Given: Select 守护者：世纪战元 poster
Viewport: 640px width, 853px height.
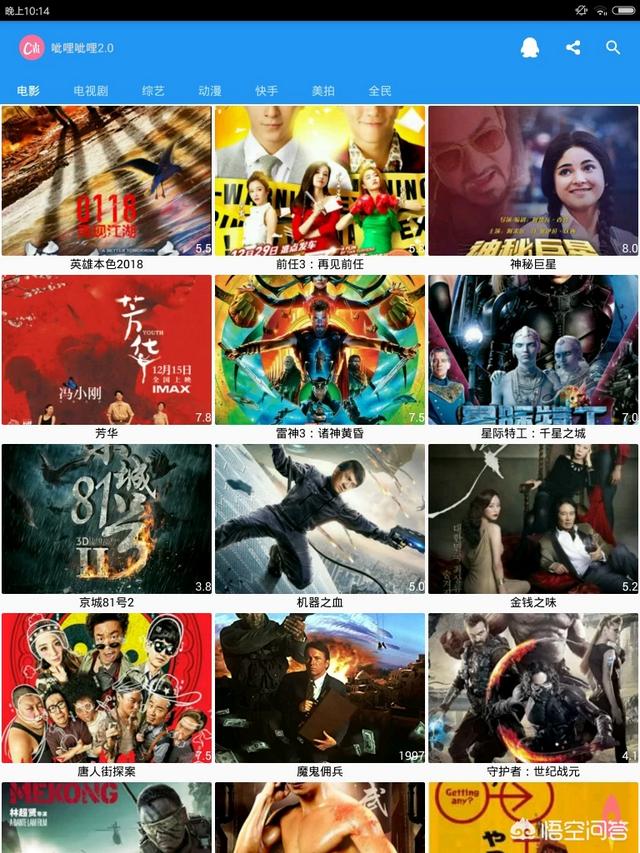Looking at the screenshot, I should click(x=533, y=689).
